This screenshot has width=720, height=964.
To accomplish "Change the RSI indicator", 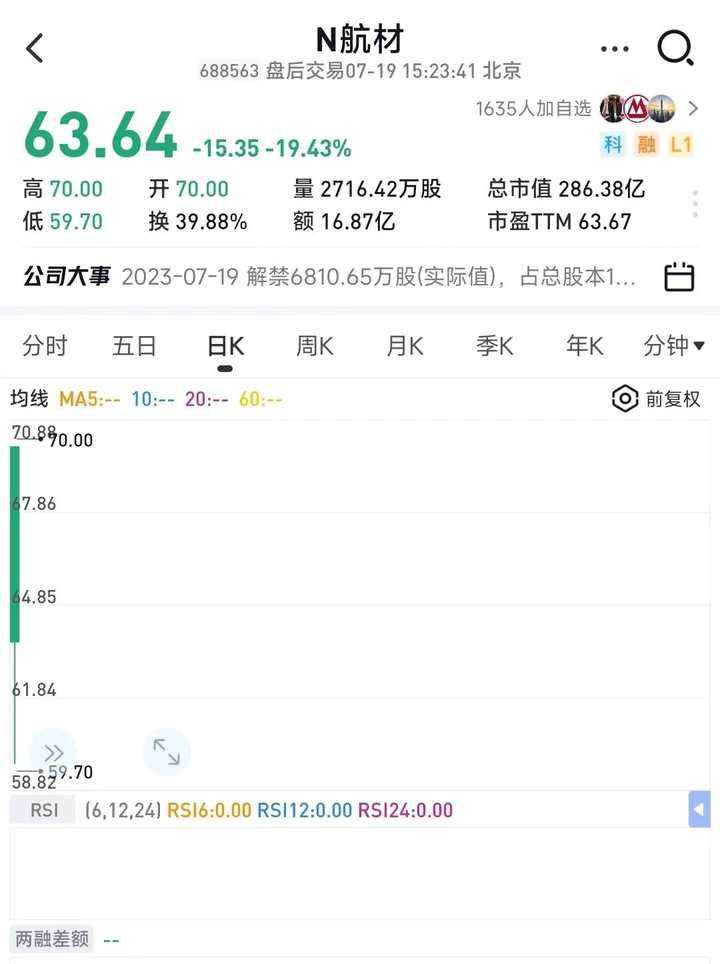I will [x=44, y=810].
